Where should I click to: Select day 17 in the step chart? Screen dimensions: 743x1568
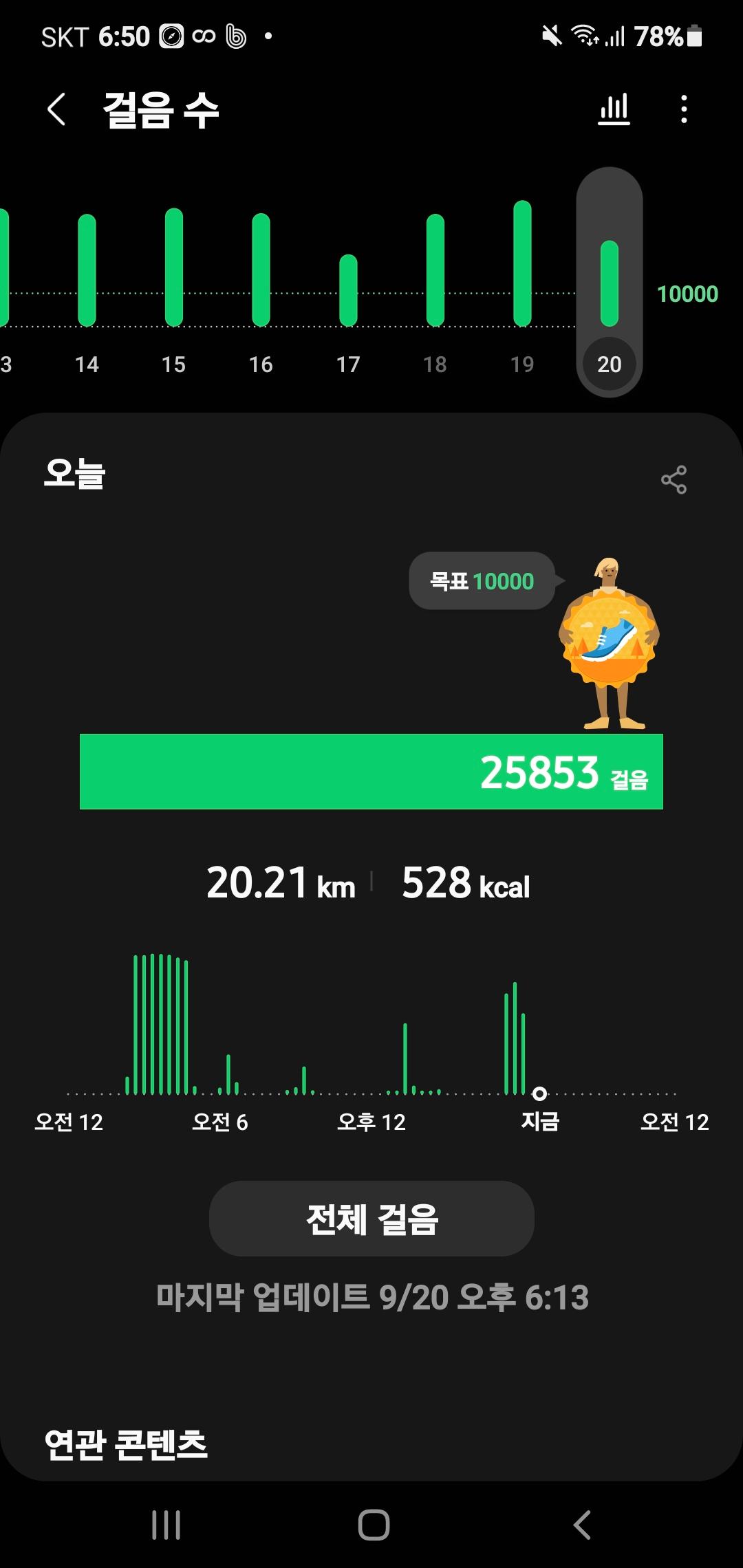(x=348, y=289)
